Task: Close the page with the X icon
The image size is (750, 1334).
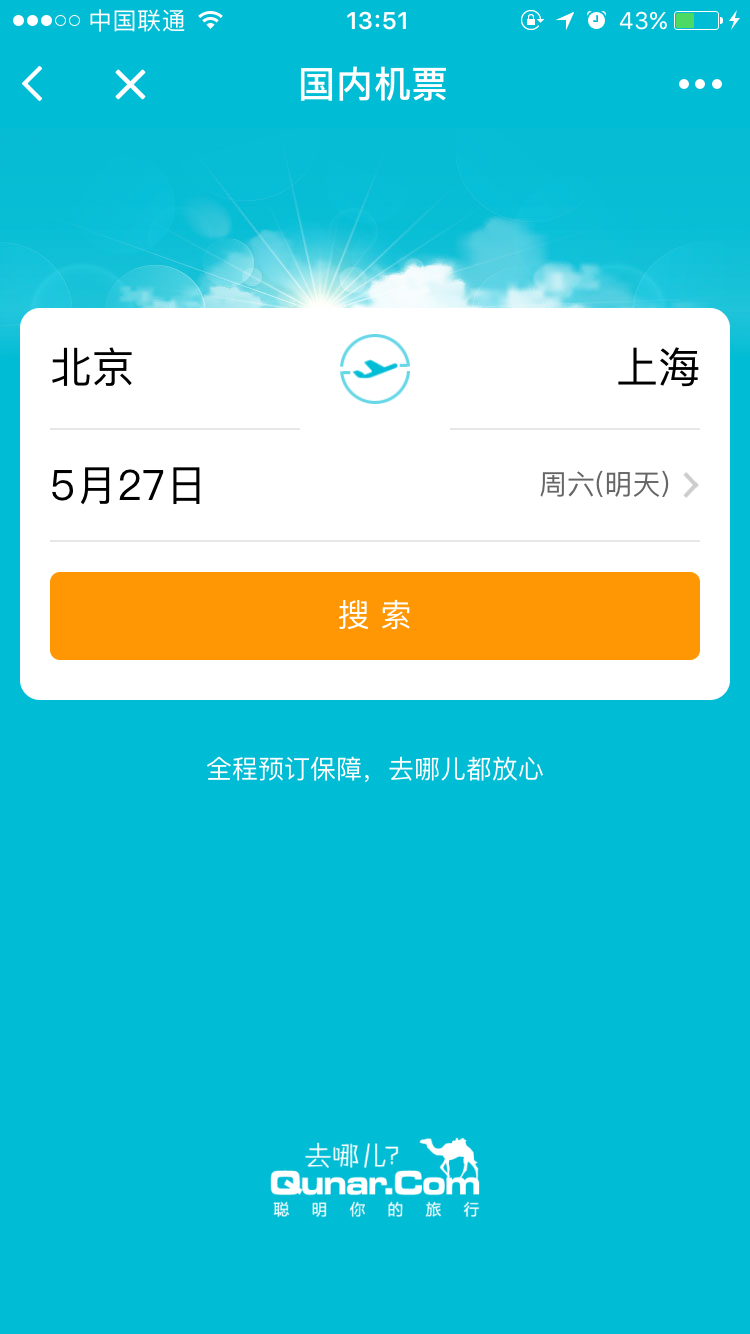Action: [x=130, y=84]
